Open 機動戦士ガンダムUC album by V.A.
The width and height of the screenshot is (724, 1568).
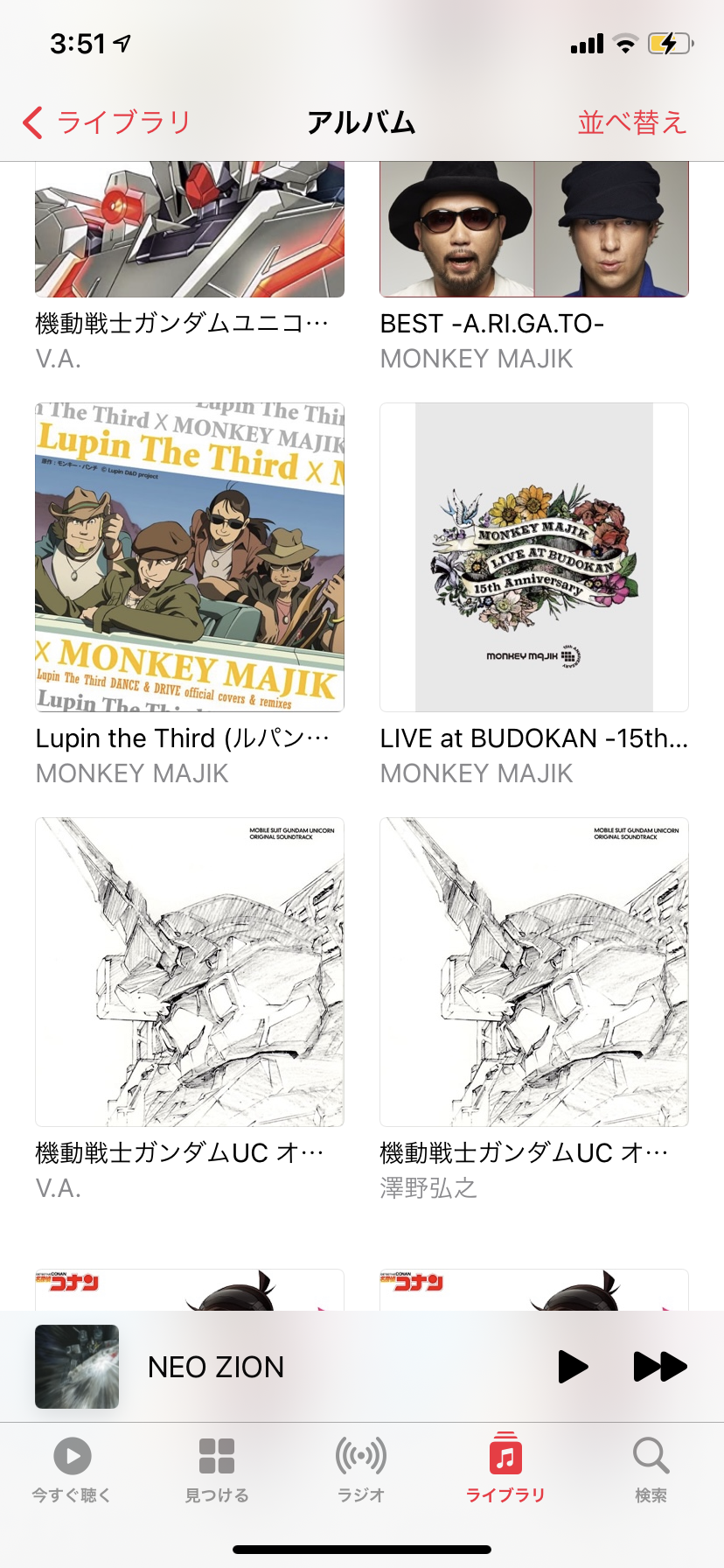click(190, 971)
